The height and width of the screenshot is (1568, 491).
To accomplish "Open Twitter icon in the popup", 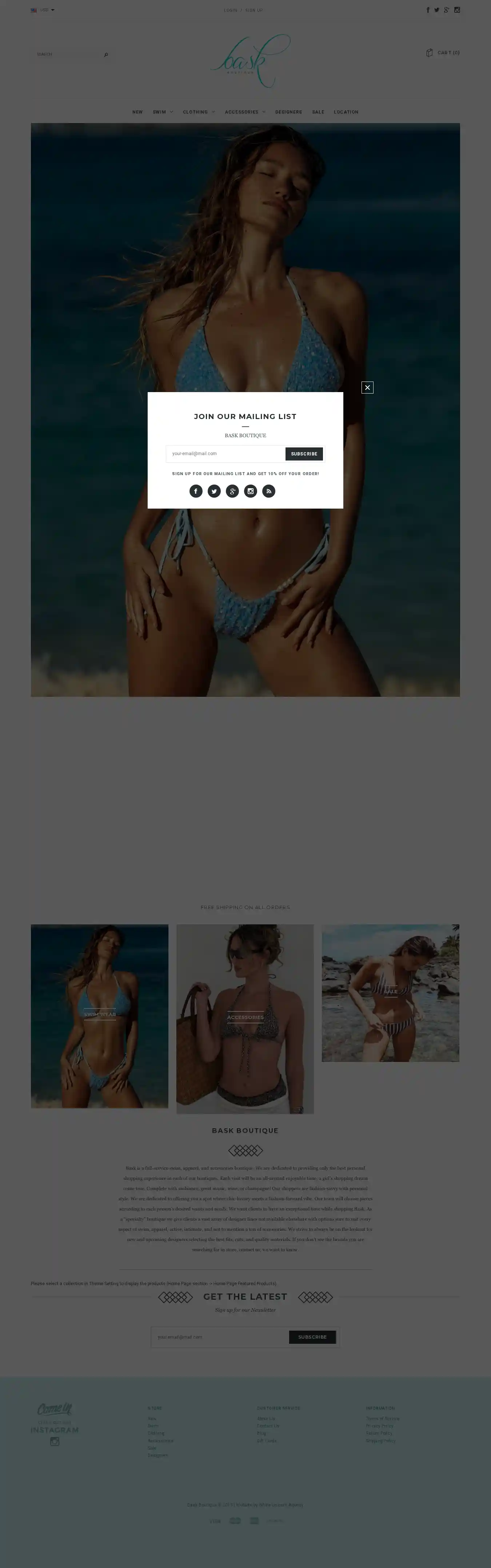I will coord(214,491).
